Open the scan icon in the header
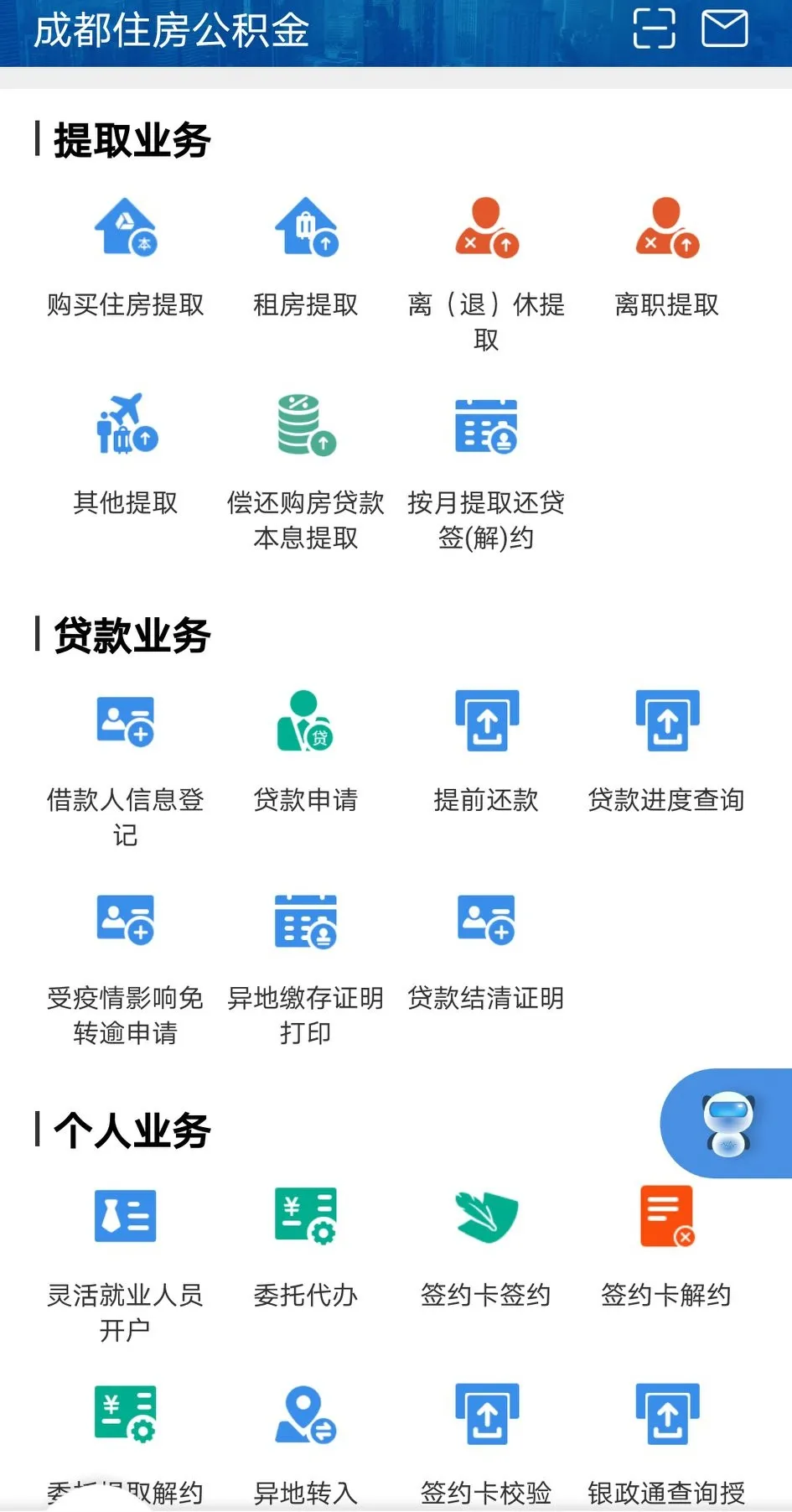The height and width of the screenshot is (1512, 792). [654, 29]
